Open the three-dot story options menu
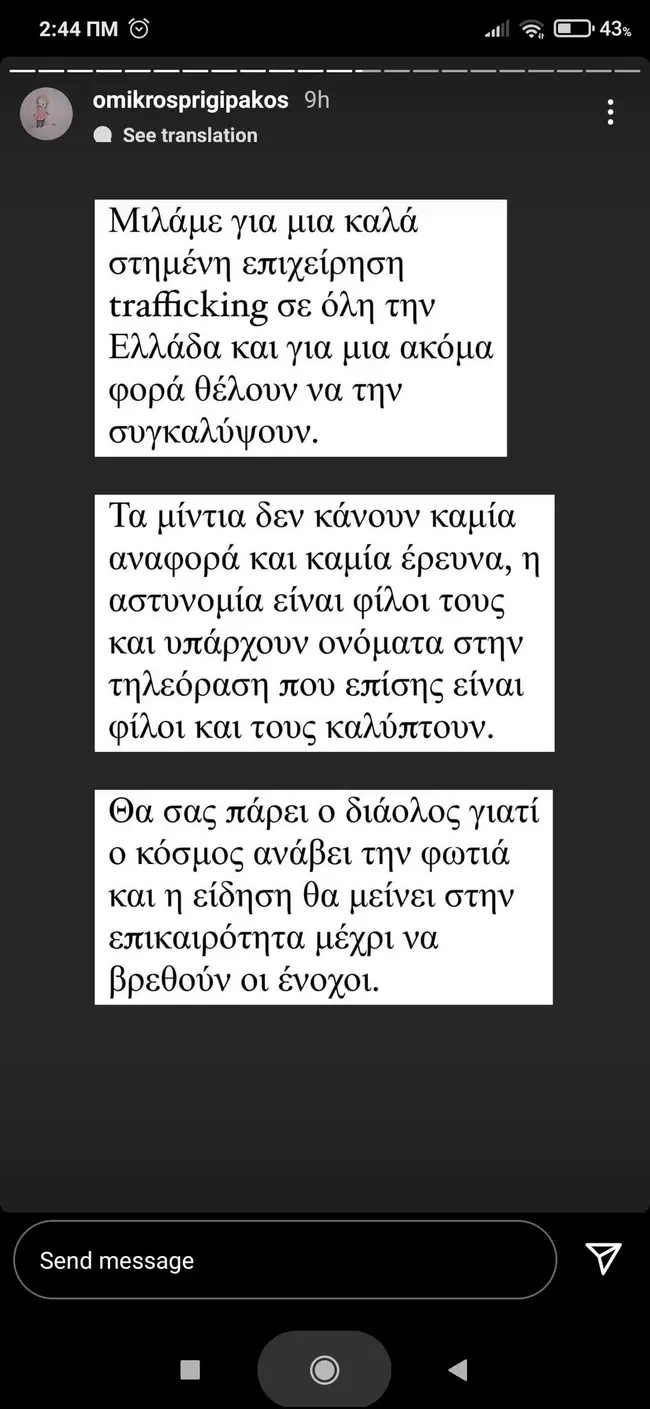Screen dimensions: 650x1409 coord(610,112)
